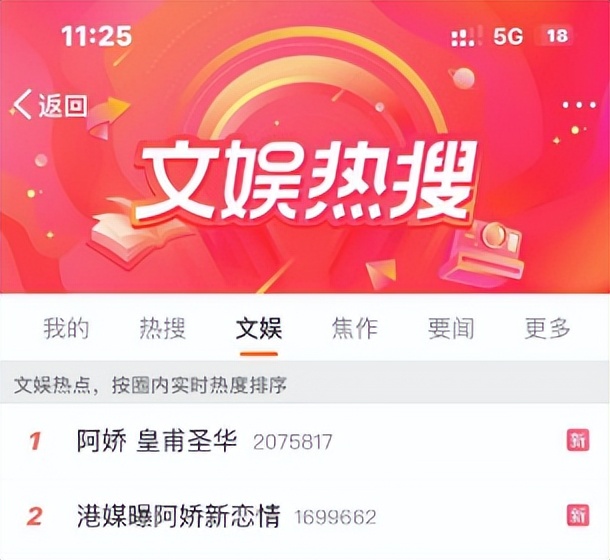Open the 要闻 tab

pyautogui.click(x=451, y=328)
